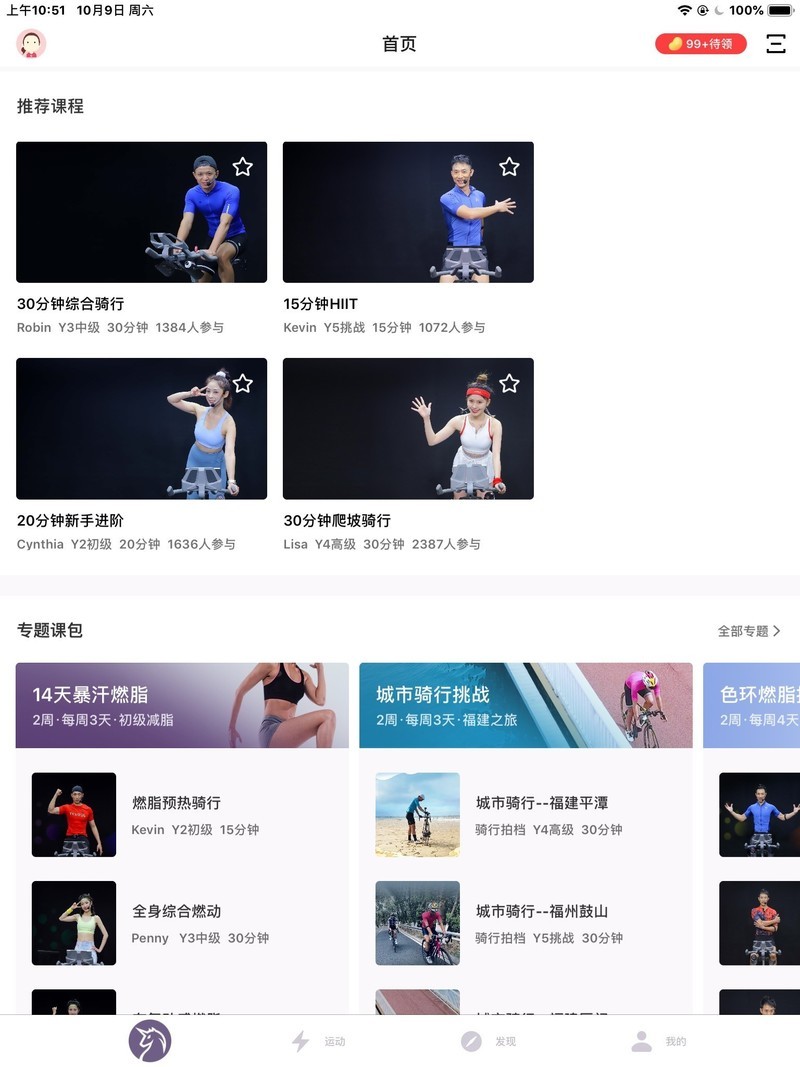The image size is (800, 1067).
Task: Open profile by tapping the avatar icon
Action: pos(30,45)
